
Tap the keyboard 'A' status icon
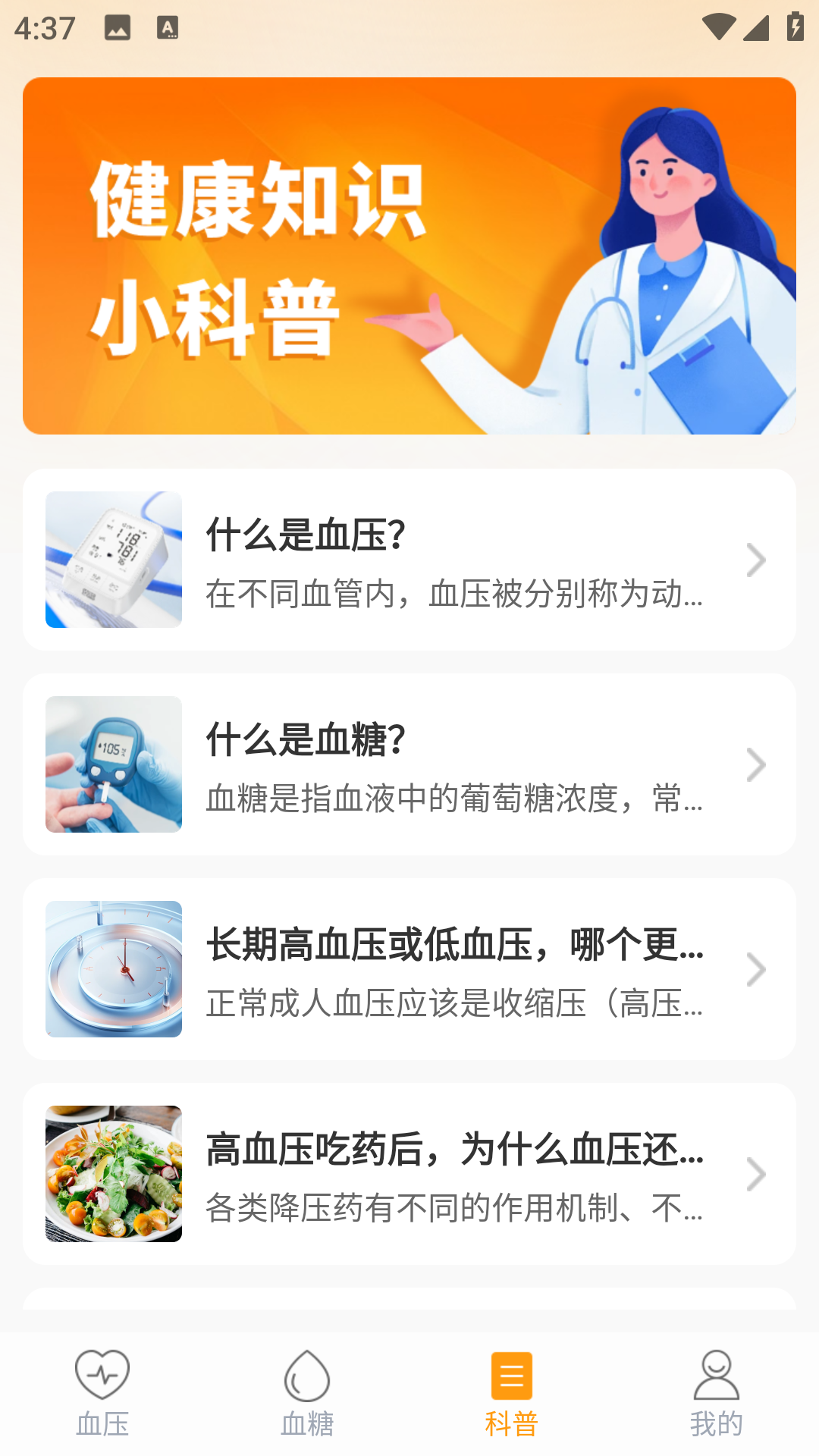[x=168, y=28]
